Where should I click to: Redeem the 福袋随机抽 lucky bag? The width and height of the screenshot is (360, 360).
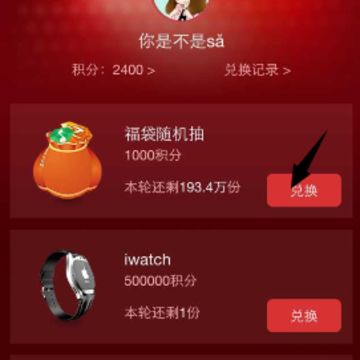304,190
